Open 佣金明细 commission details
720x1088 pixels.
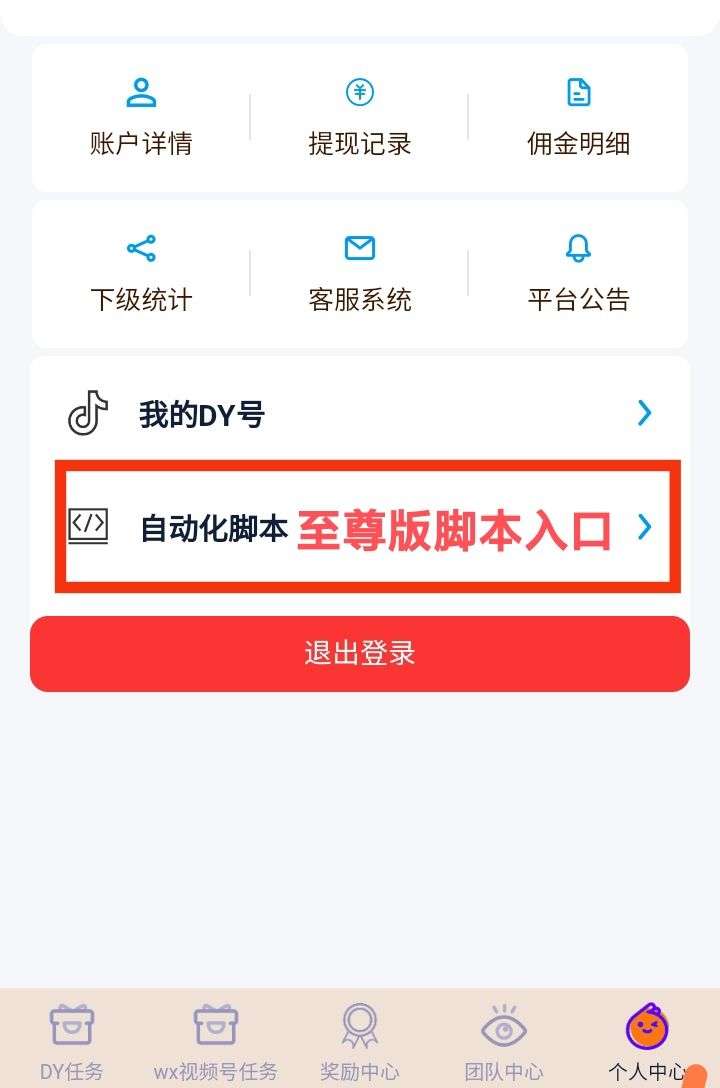pyautogui.click(x=578, y=118)
